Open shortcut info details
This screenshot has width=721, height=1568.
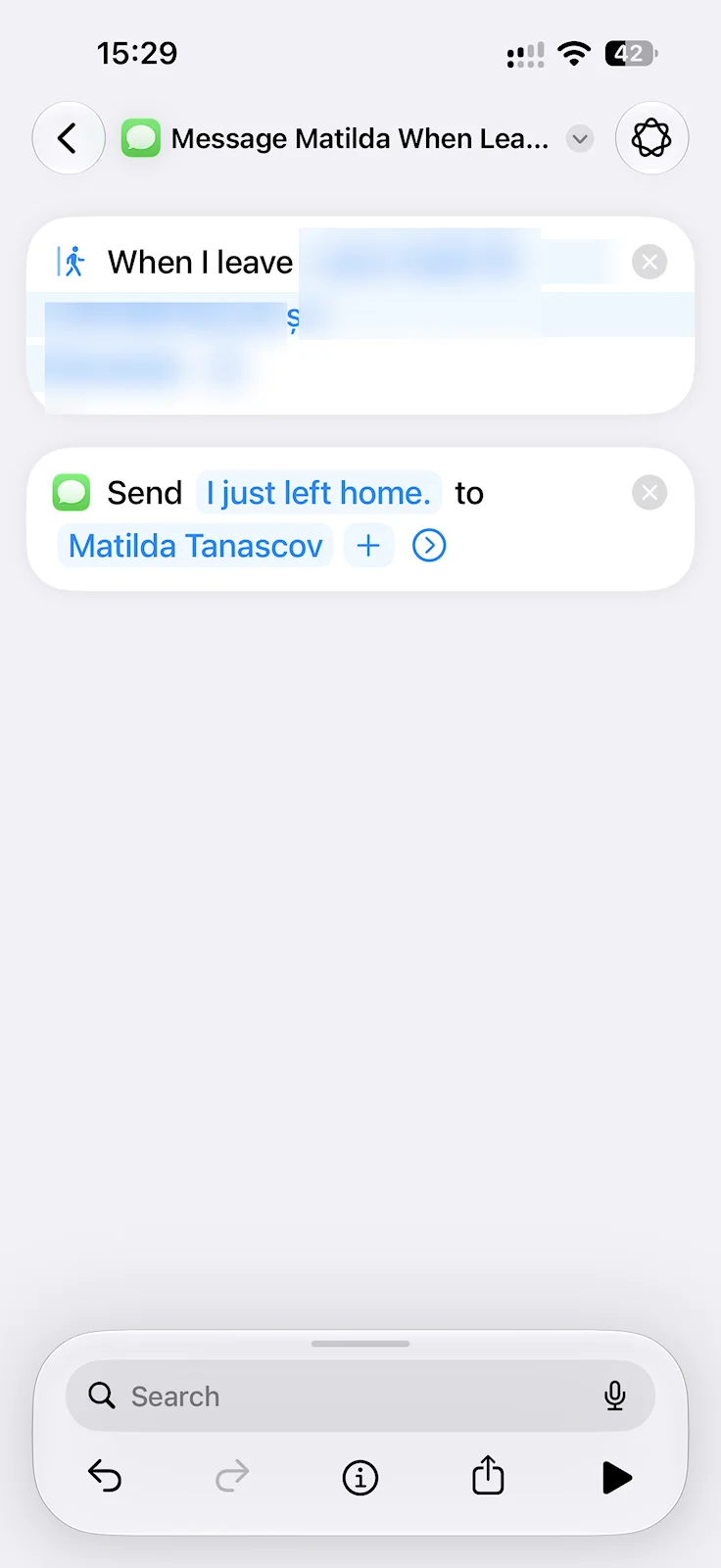point(360,1477)
